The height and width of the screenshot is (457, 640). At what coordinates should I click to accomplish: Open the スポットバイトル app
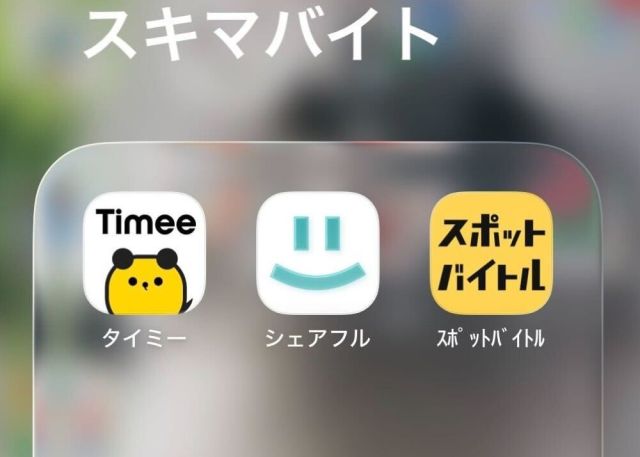pyautogui.click(x=491, y=254)
